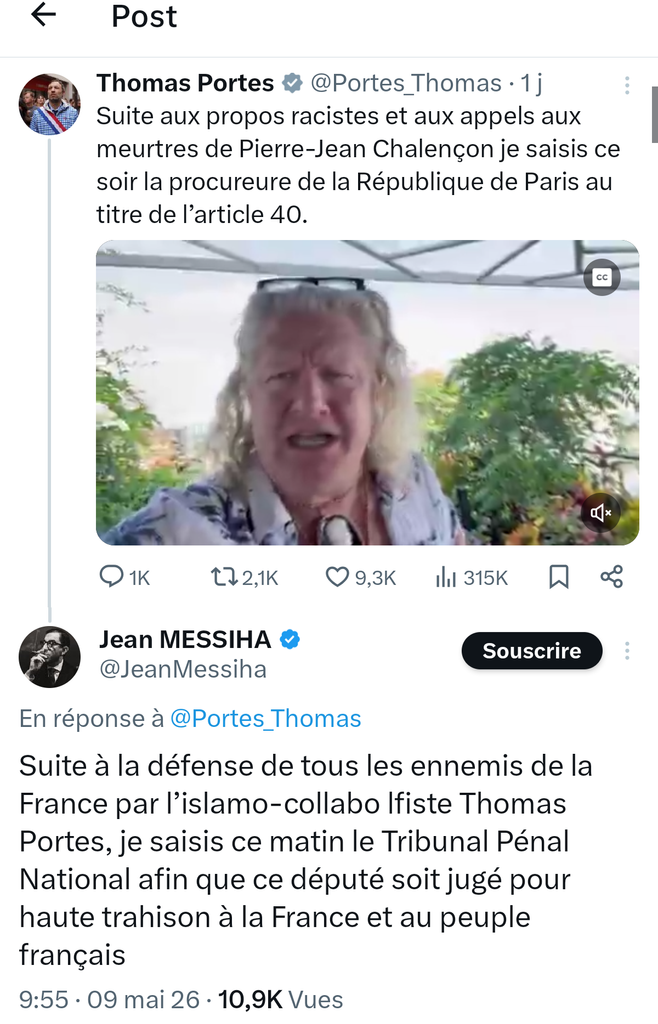
Task: Open Thomas Portes' profile picture
Action: tap(50, 104)
